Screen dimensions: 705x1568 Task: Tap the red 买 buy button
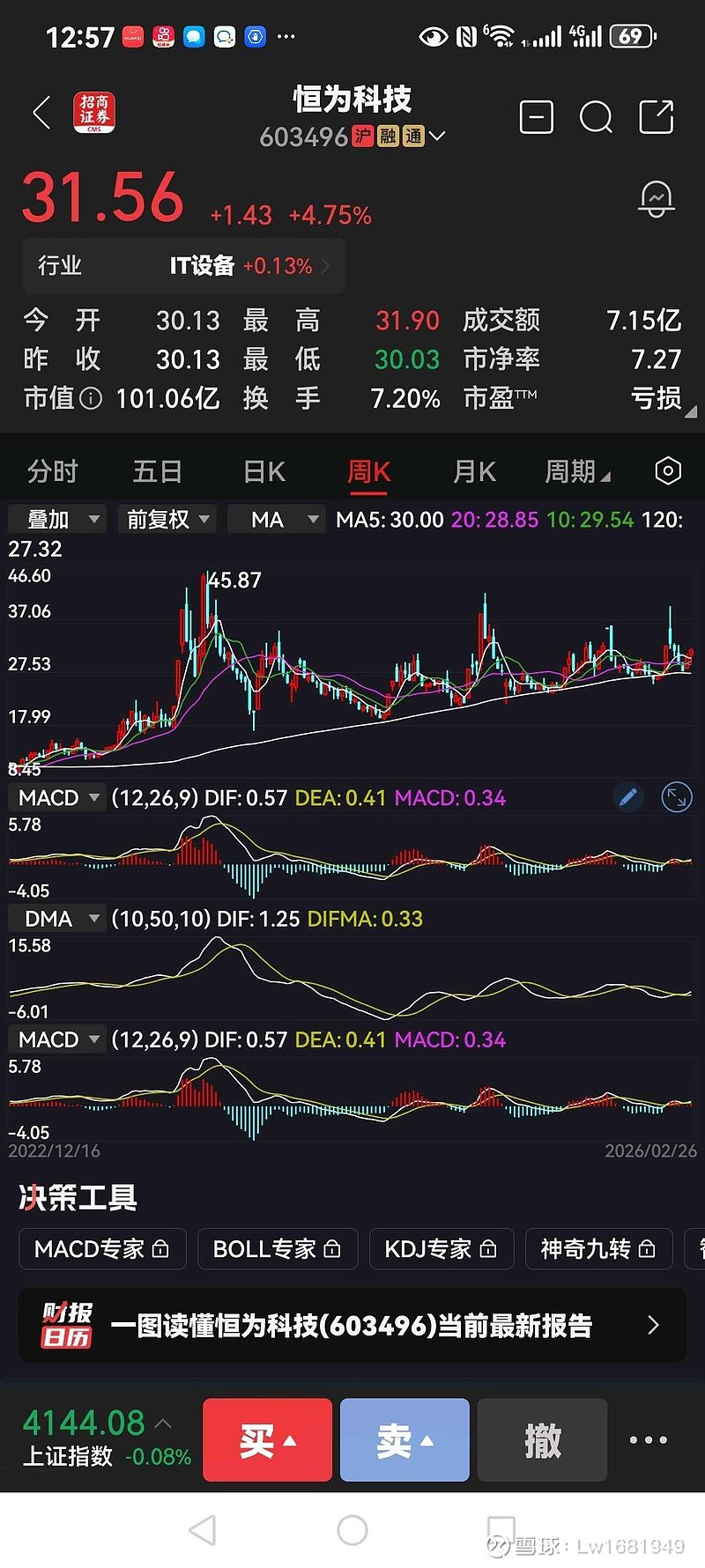266,1439
